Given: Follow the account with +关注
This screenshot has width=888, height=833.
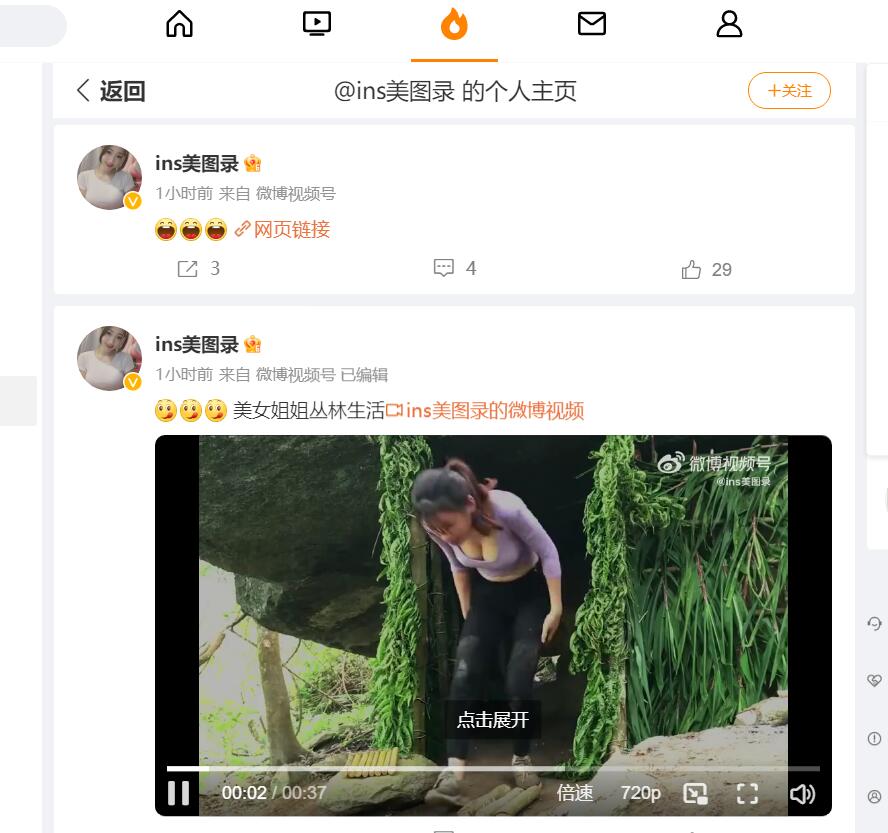Looking at the screenshot, I should (x=789, y=91).
